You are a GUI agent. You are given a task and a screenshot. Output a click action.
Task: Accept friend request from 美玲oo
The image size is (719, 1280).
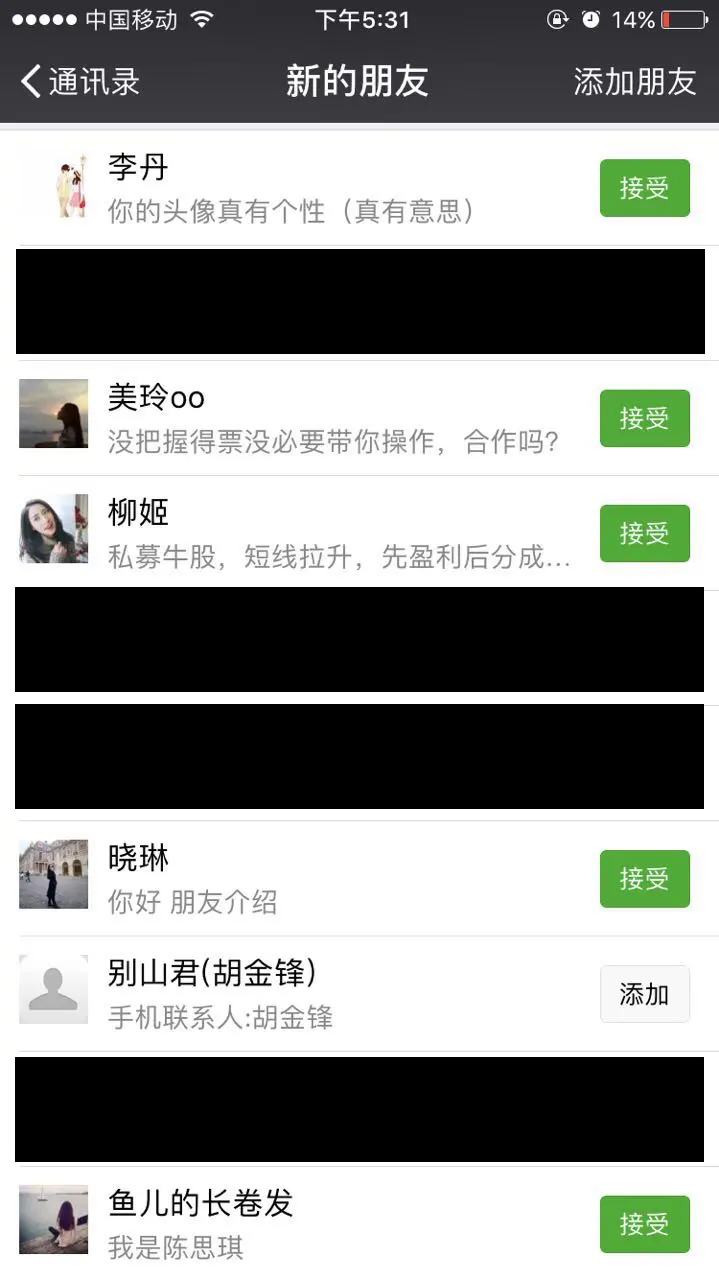point(644,418)
